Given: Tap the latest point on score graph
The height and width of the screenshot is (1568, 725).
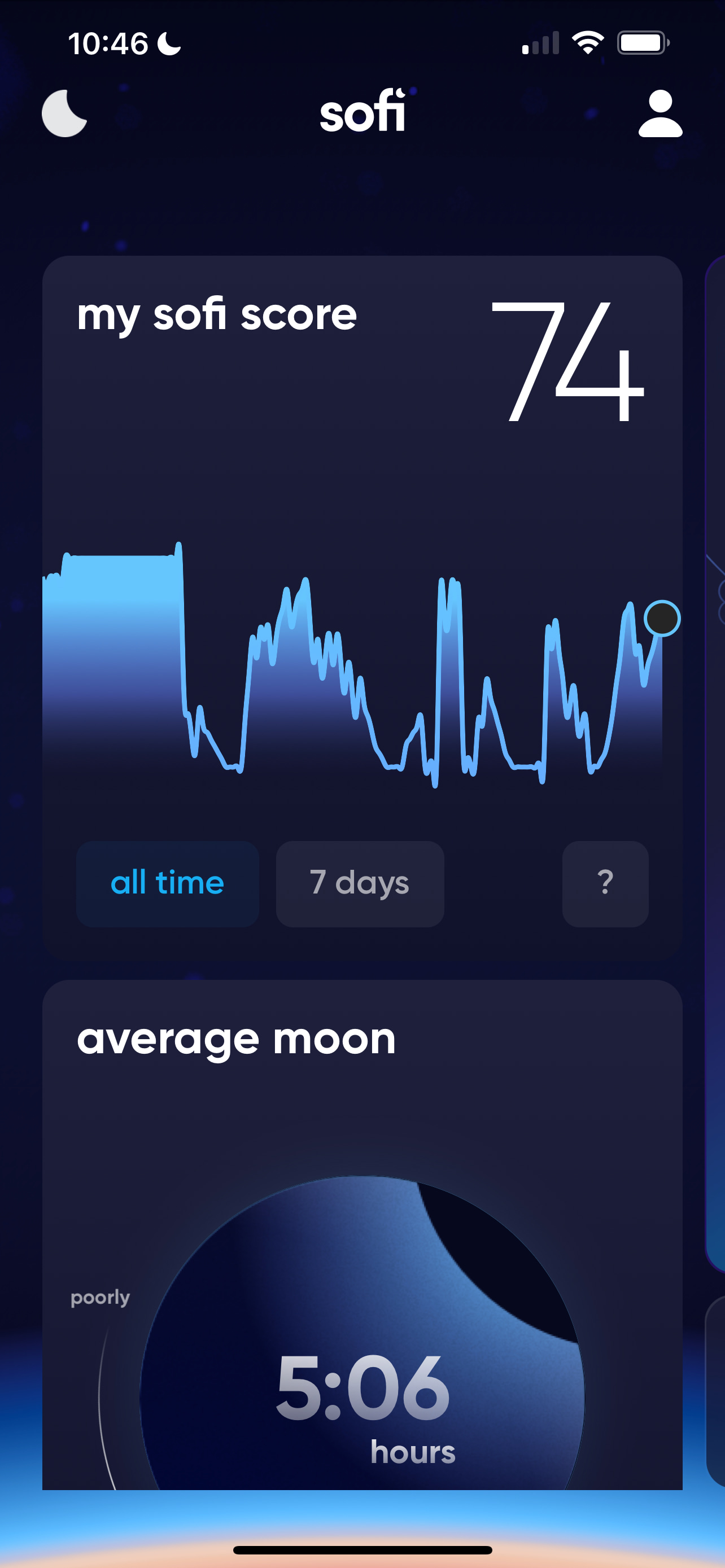Looking at the screenshot, I should point(662,619).
